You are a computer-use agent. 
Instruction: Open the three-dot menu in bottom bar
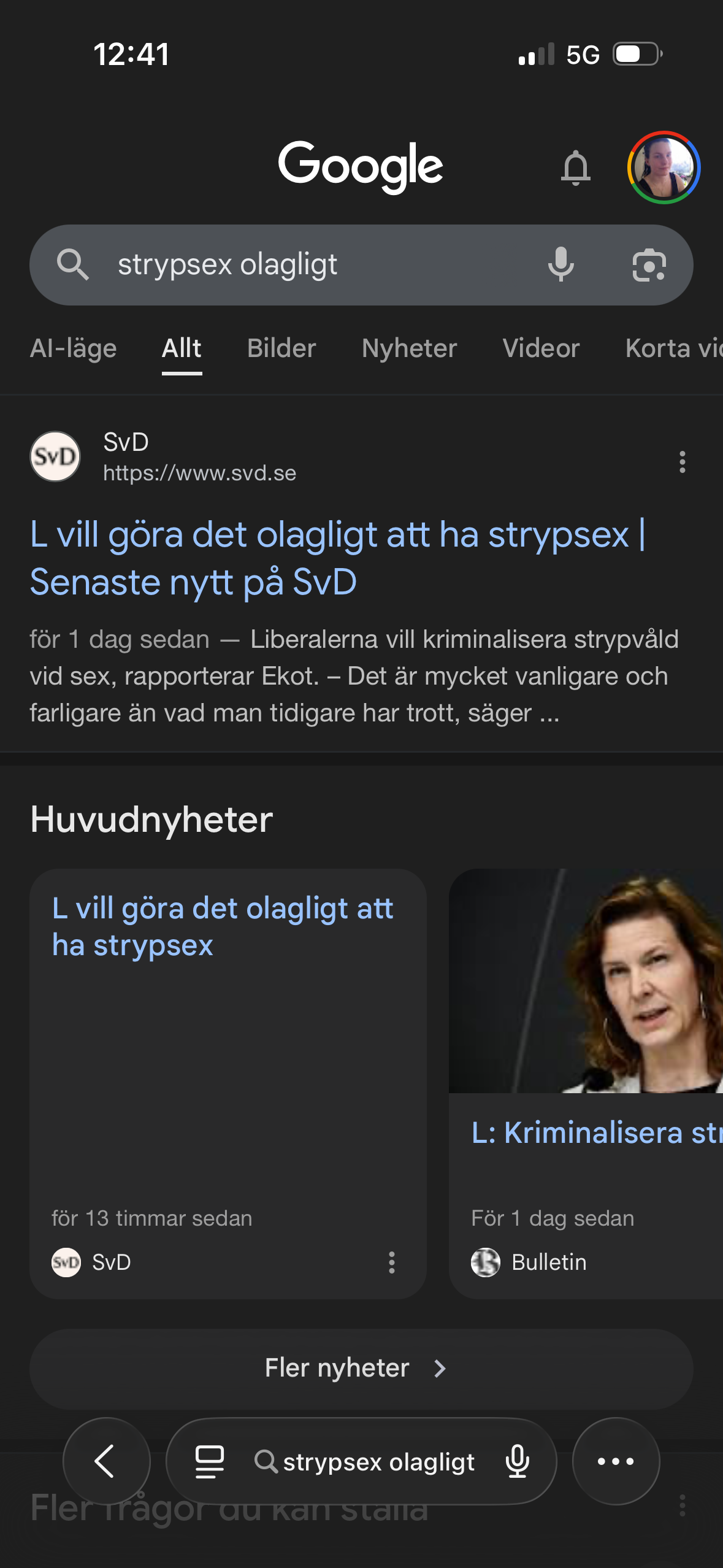pos(616,1461)
